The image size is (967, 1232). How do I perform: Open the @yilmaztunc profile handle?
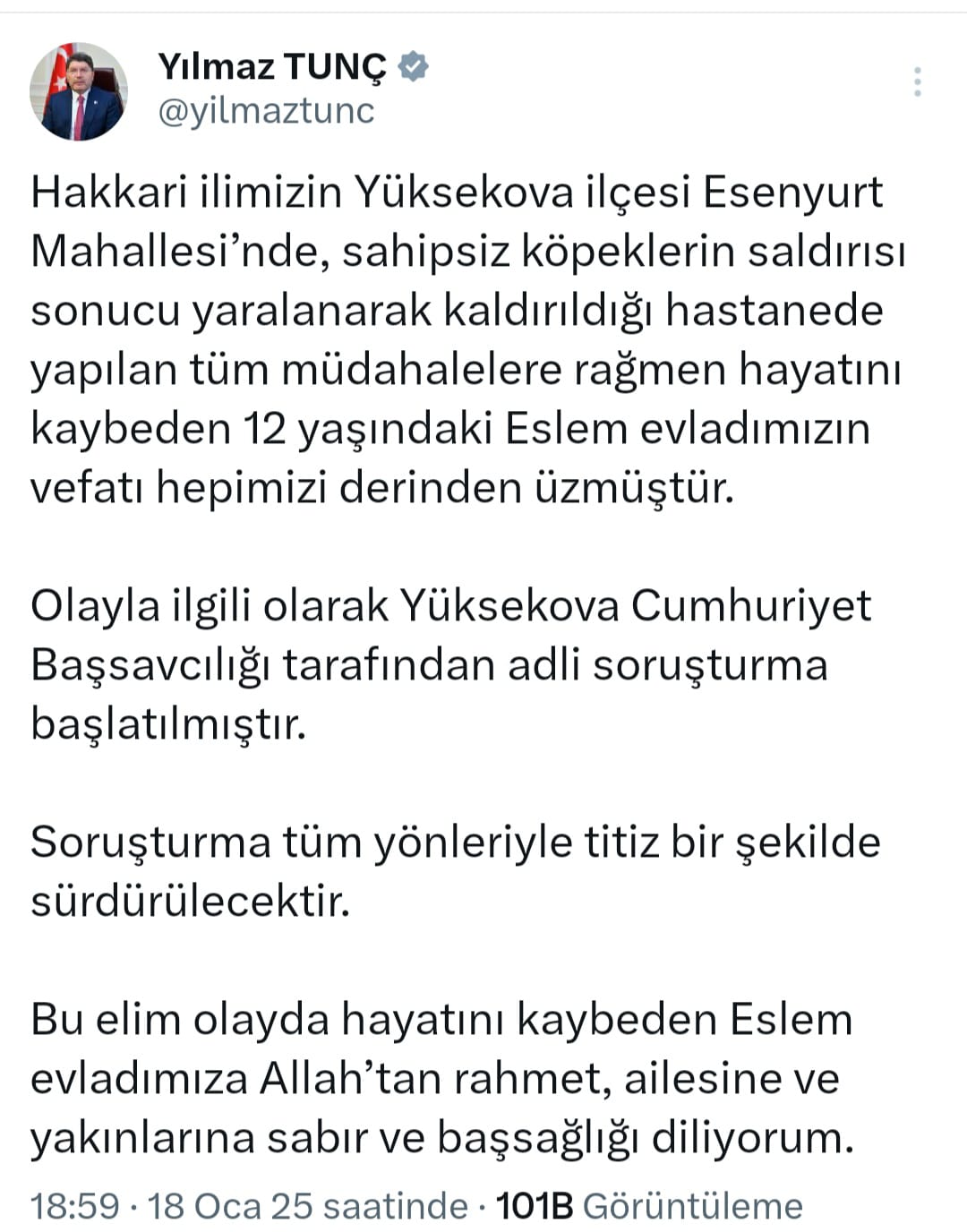(x=266, y=111)
